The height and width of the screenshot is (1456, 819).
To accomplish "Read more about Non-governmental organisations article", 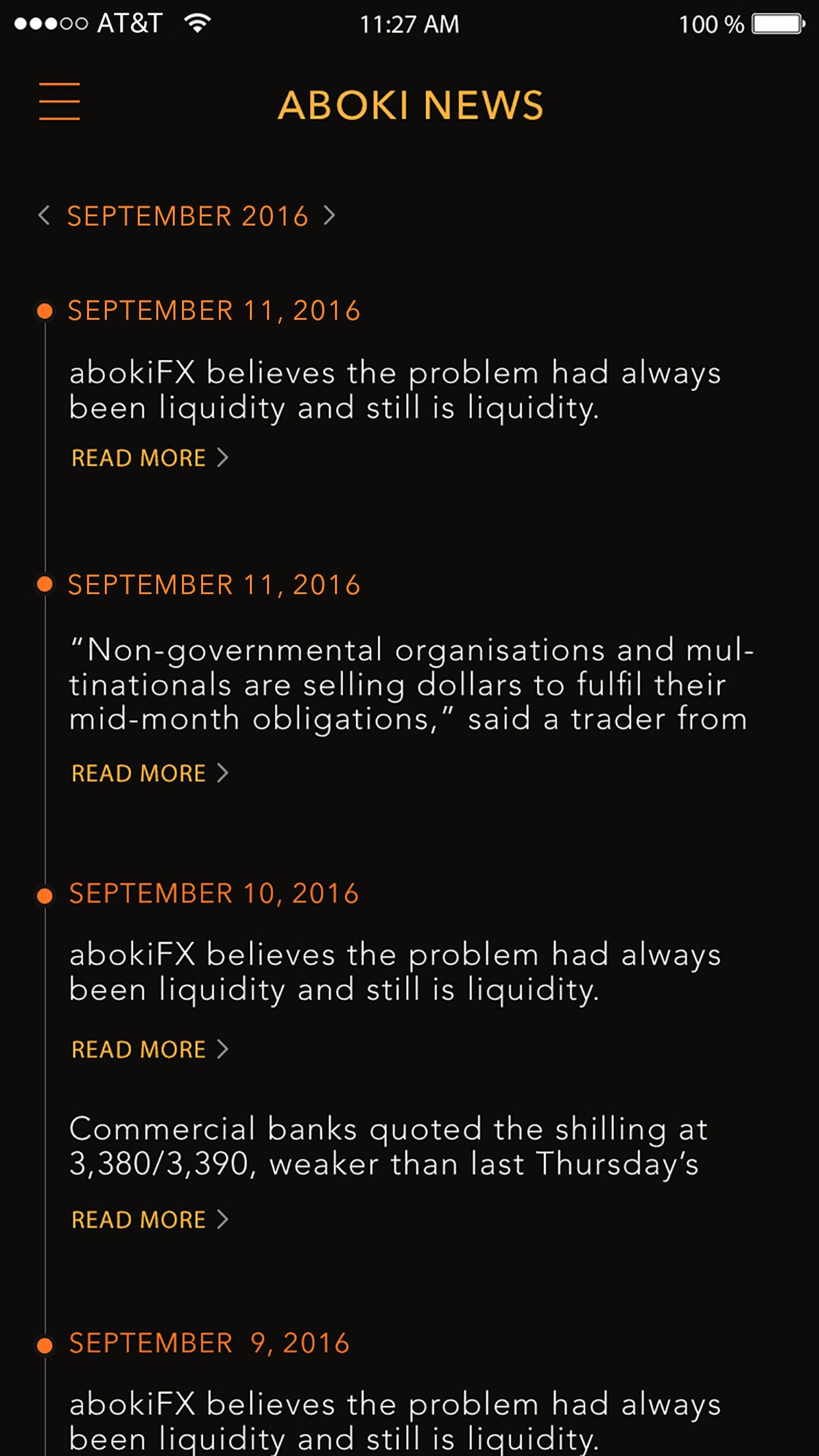I will [x=150, y=773].
